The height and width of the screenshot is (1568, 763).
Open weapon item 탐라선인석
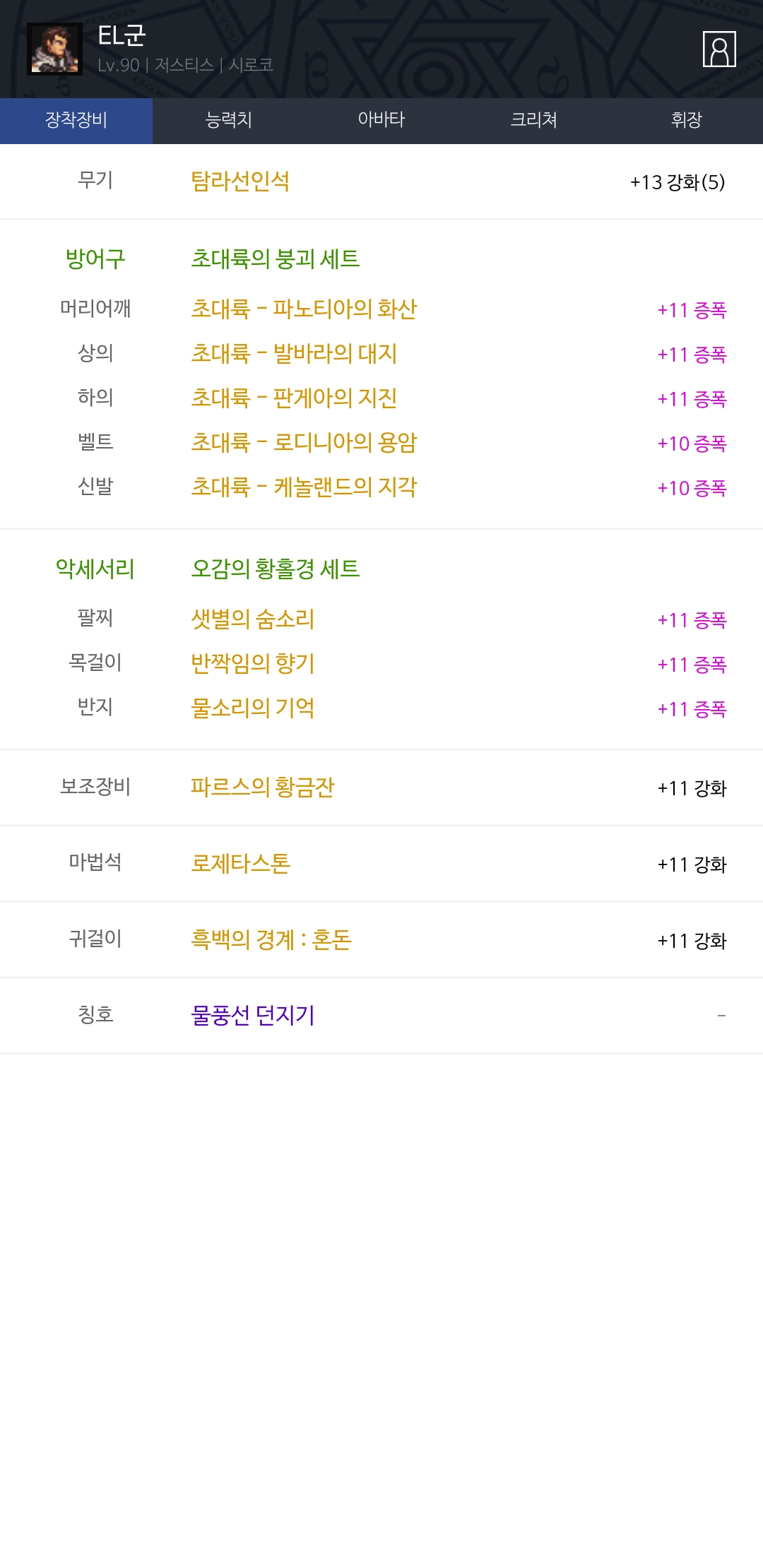[x=240, y=182]
